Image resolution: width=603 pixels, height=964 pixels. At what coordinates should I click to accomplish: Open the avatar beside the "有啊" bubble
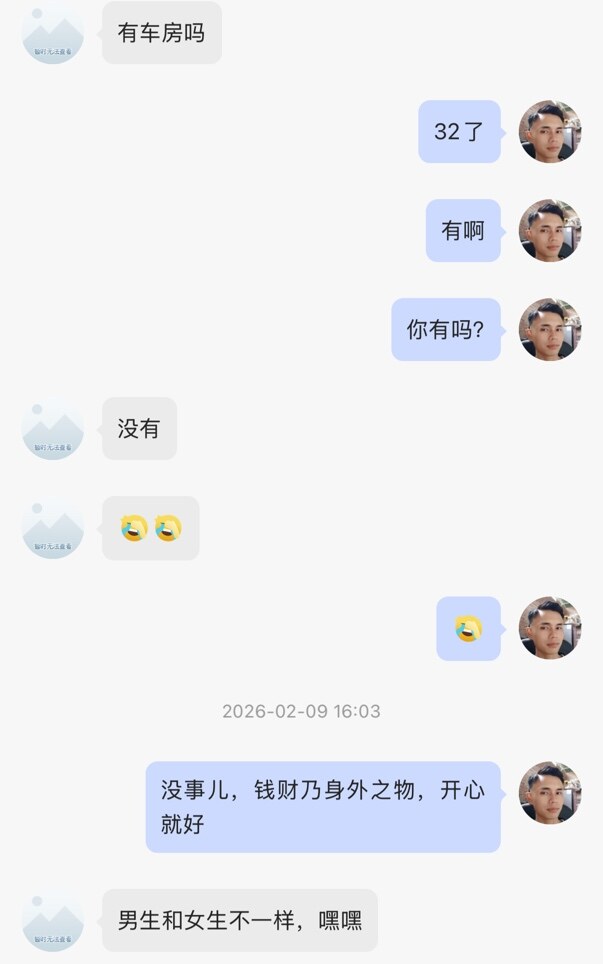click(x=549, y=230)
